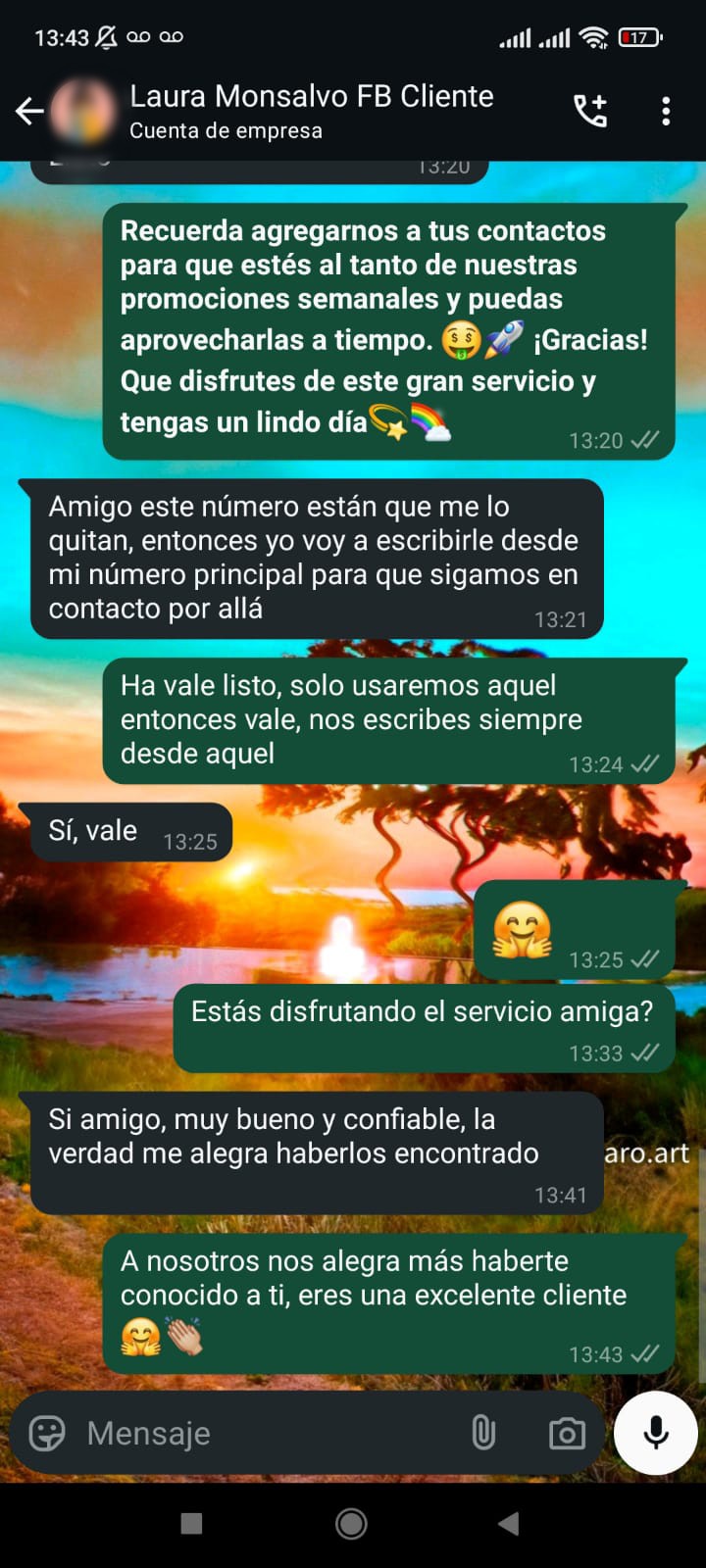Attach a file using the paperclip icon

484,1433
